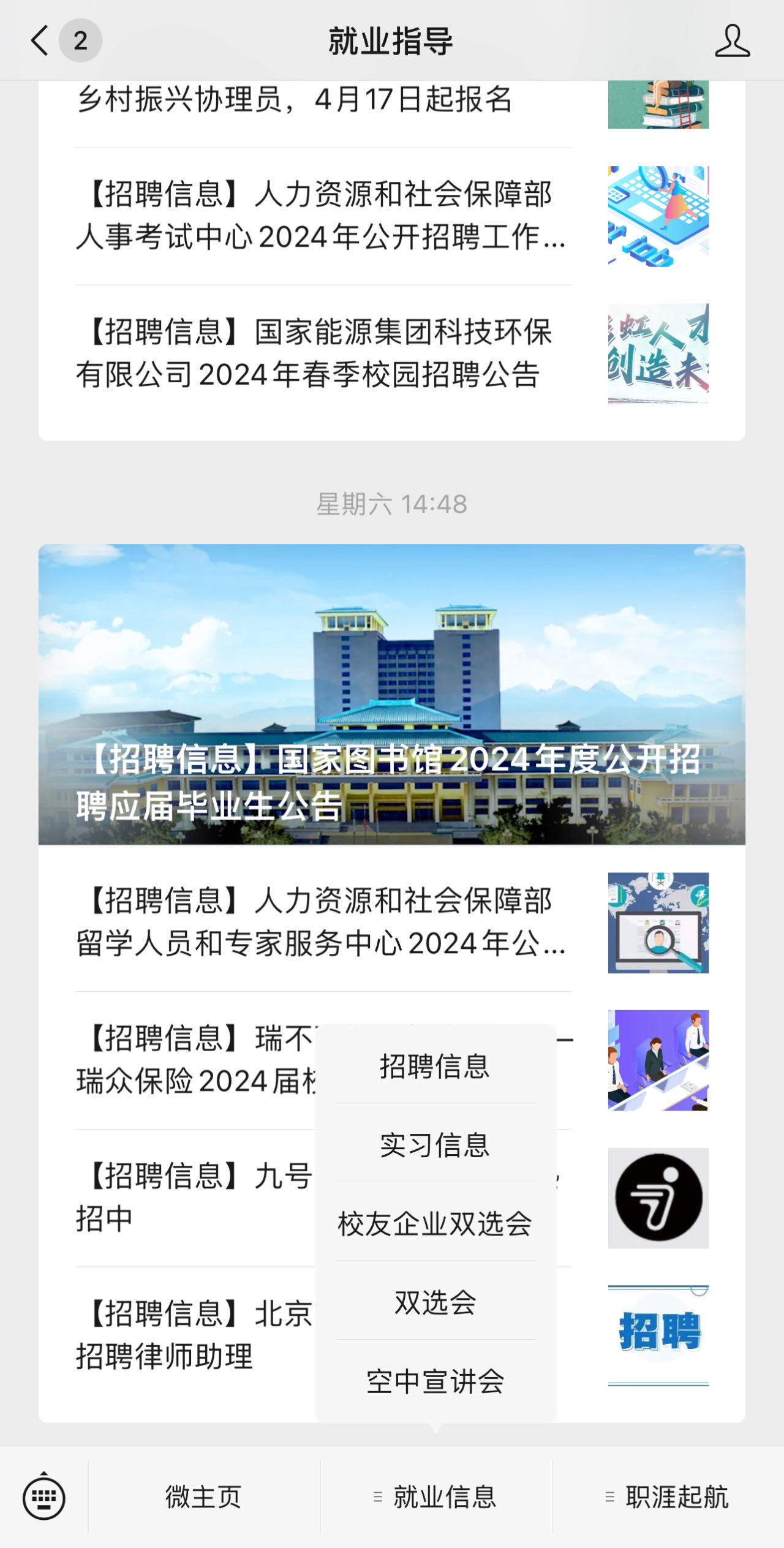Screen dimensions: 784x1548
Task: Collapse the 就业信息 menu
Action: [435, 1497]
